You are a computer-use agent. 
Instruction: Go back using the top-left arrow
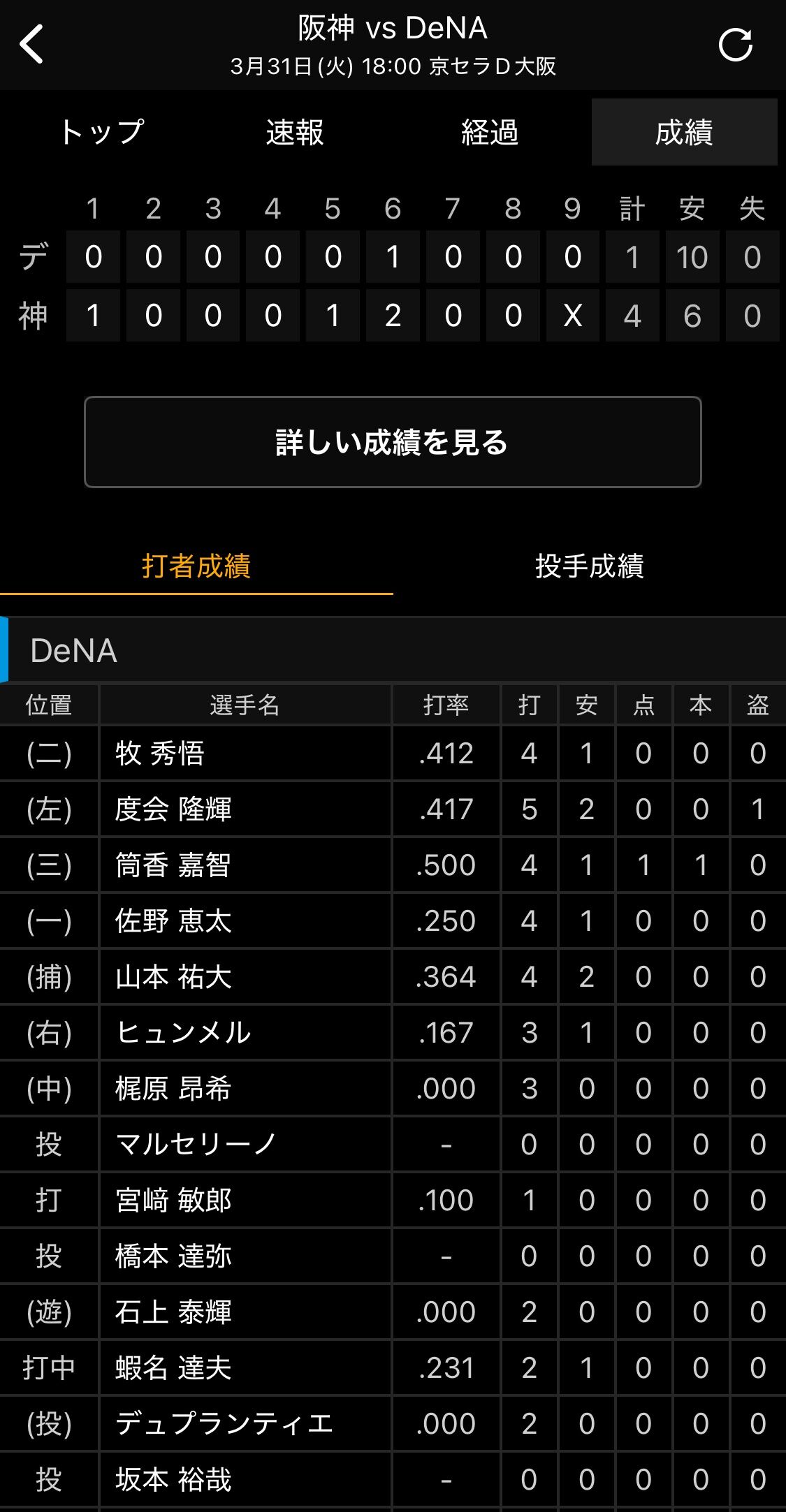32,44
